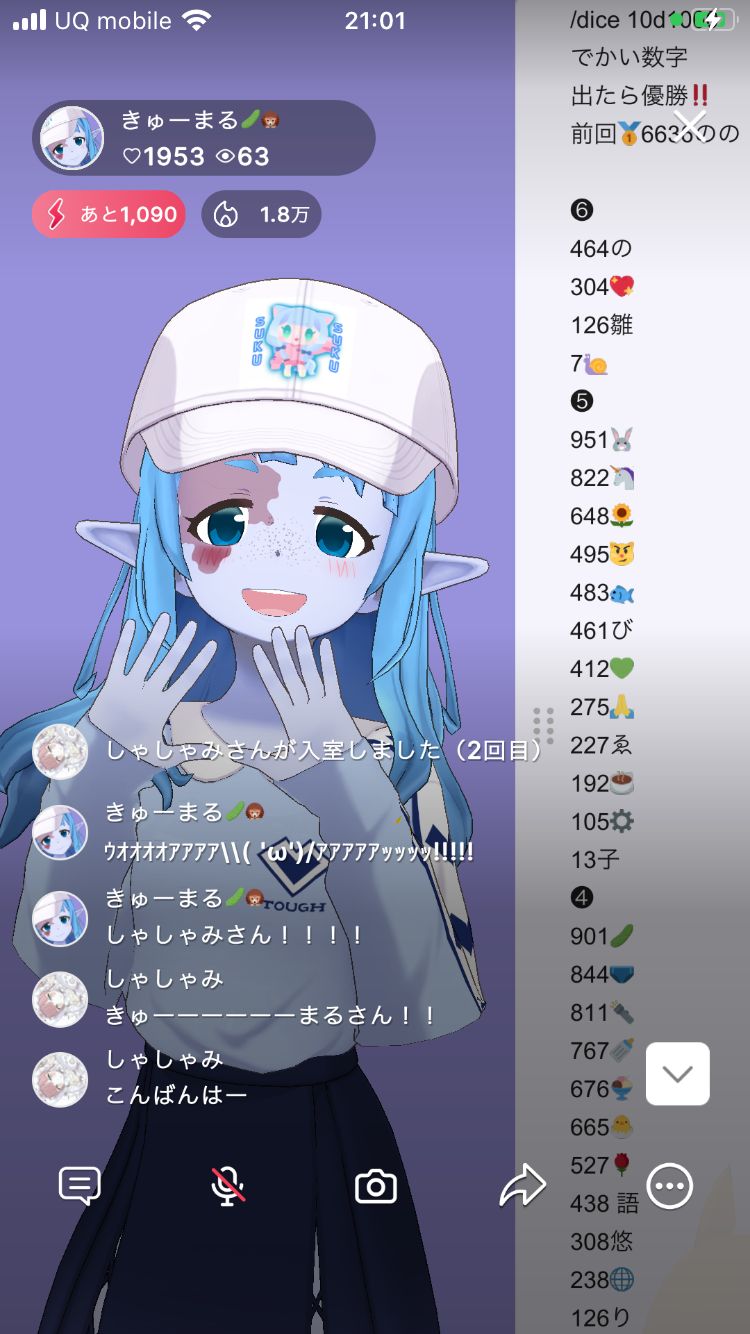Tap the side panel drag handle dots

pos(543,725)
